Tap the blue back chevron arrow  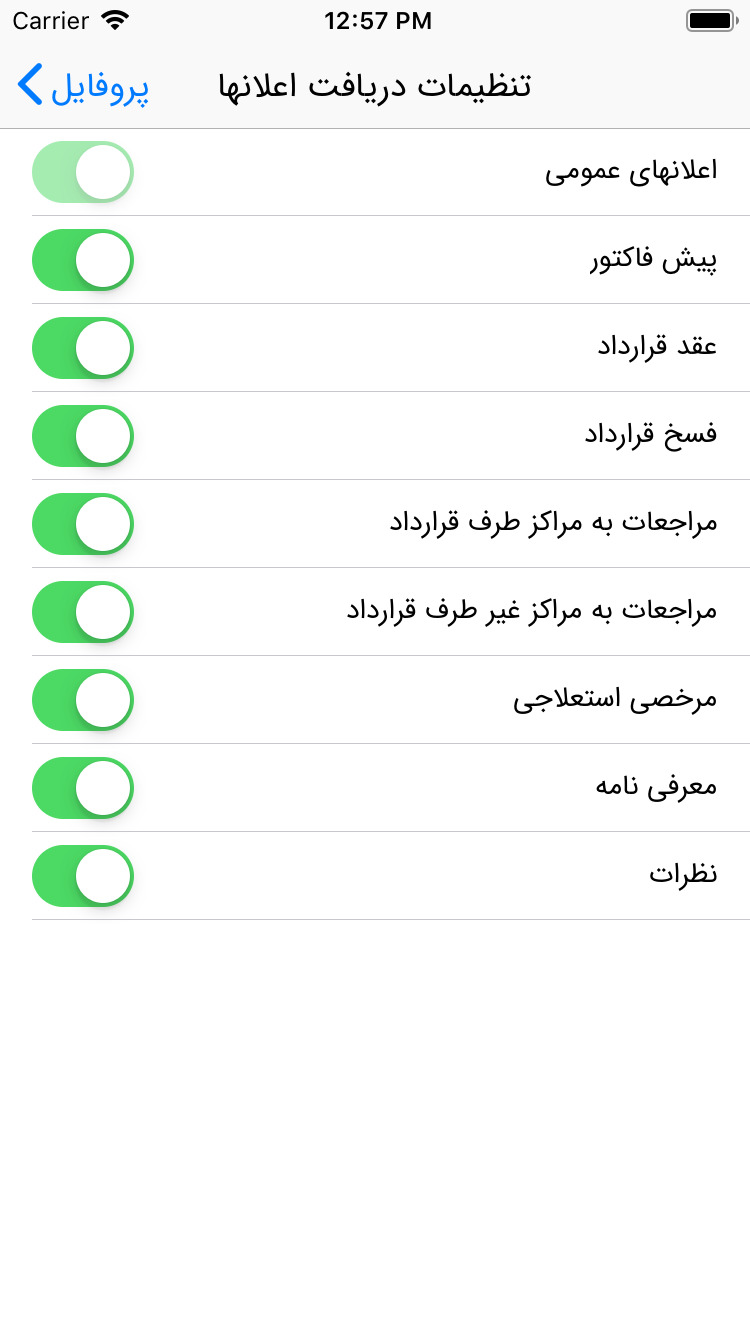(x=30, y=85)
